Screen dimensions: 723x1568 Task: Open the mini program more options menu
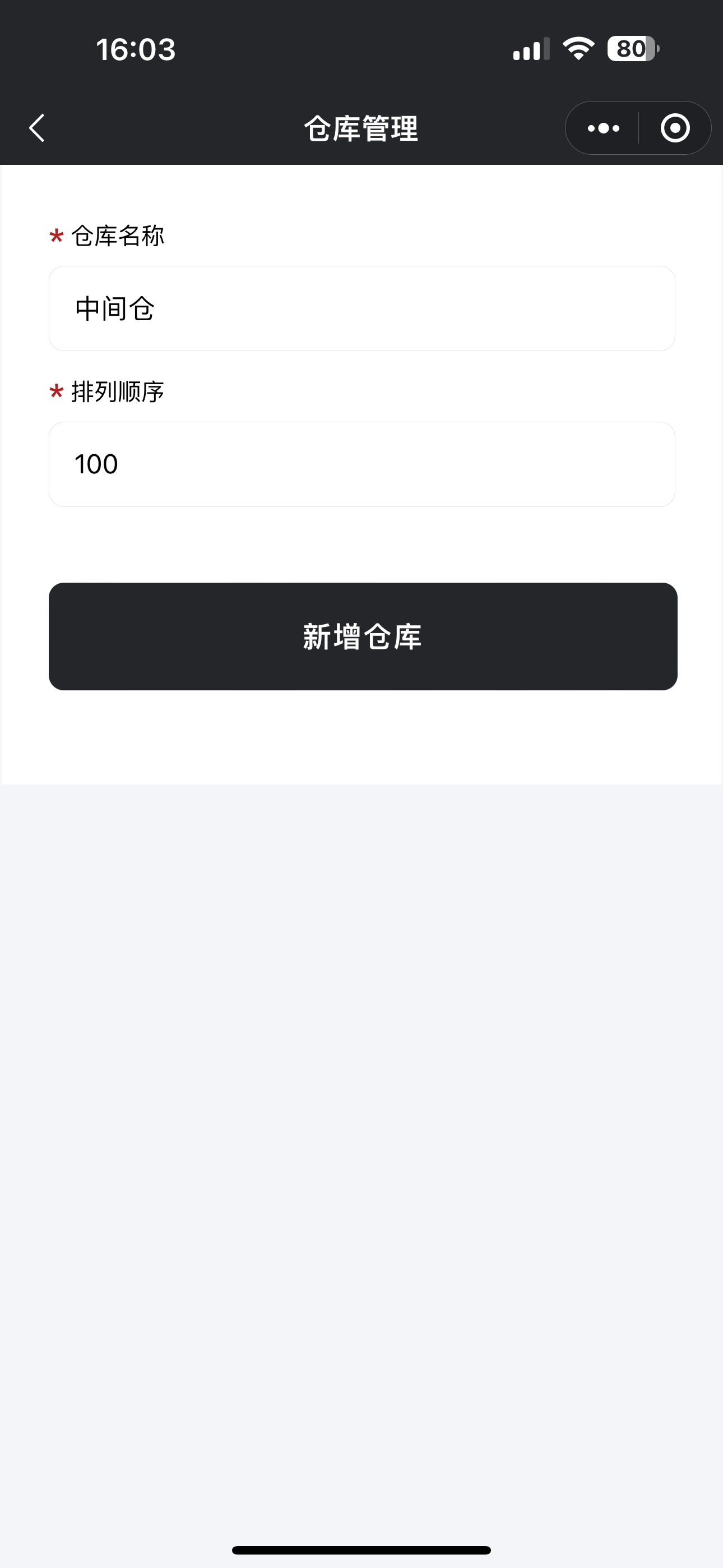603,128
